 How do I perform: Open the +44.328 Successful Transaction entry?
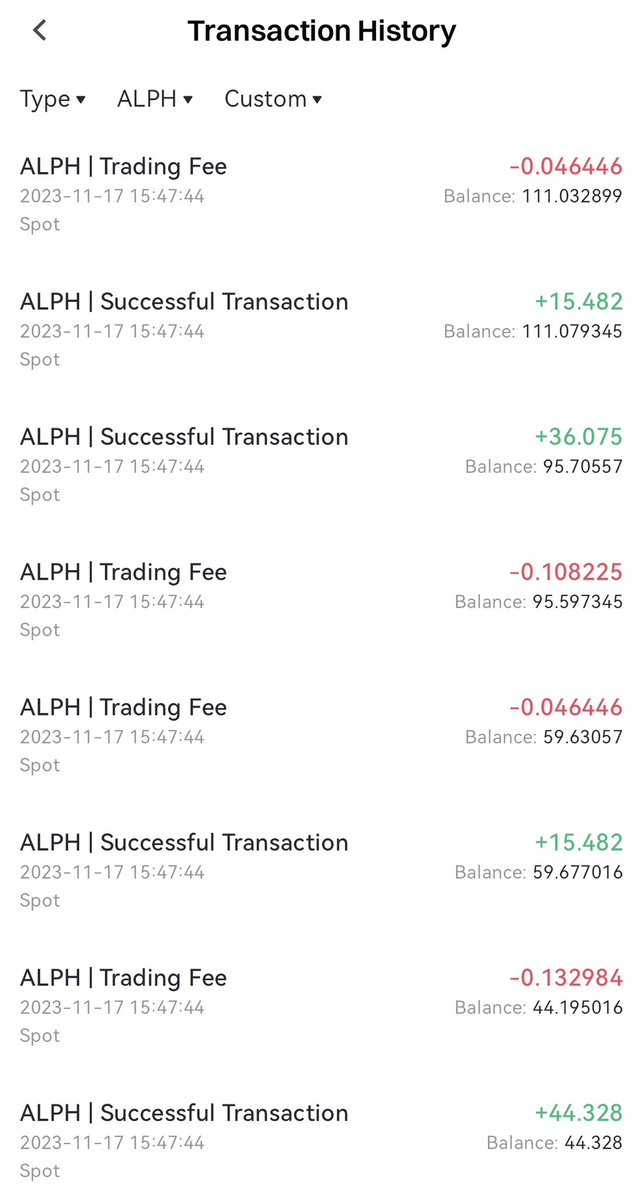pos(321,1141)
